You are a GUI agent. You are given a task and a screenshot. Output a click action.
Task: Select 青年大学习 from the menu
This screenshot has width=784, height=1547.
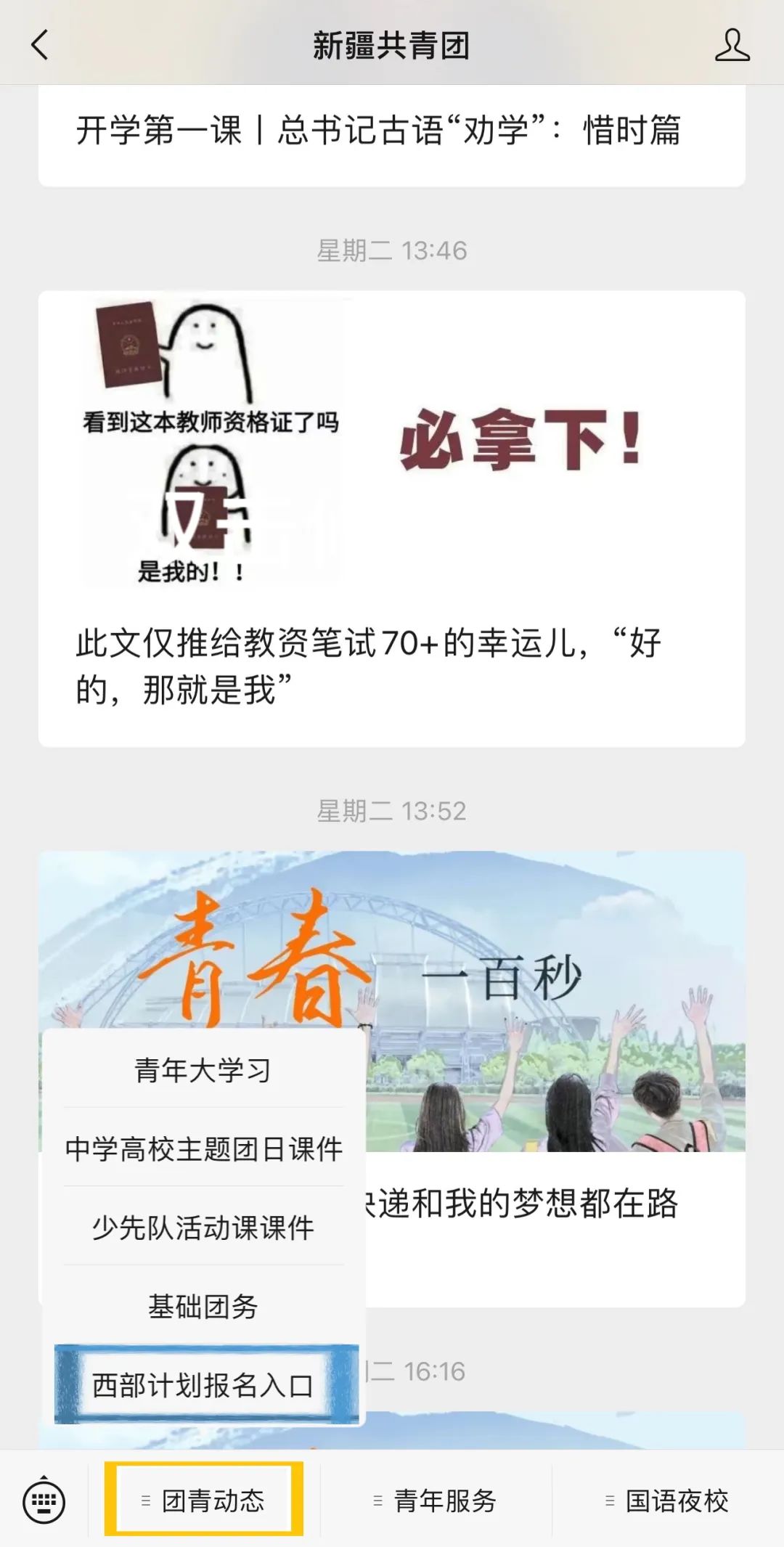tap(203, 1070)
